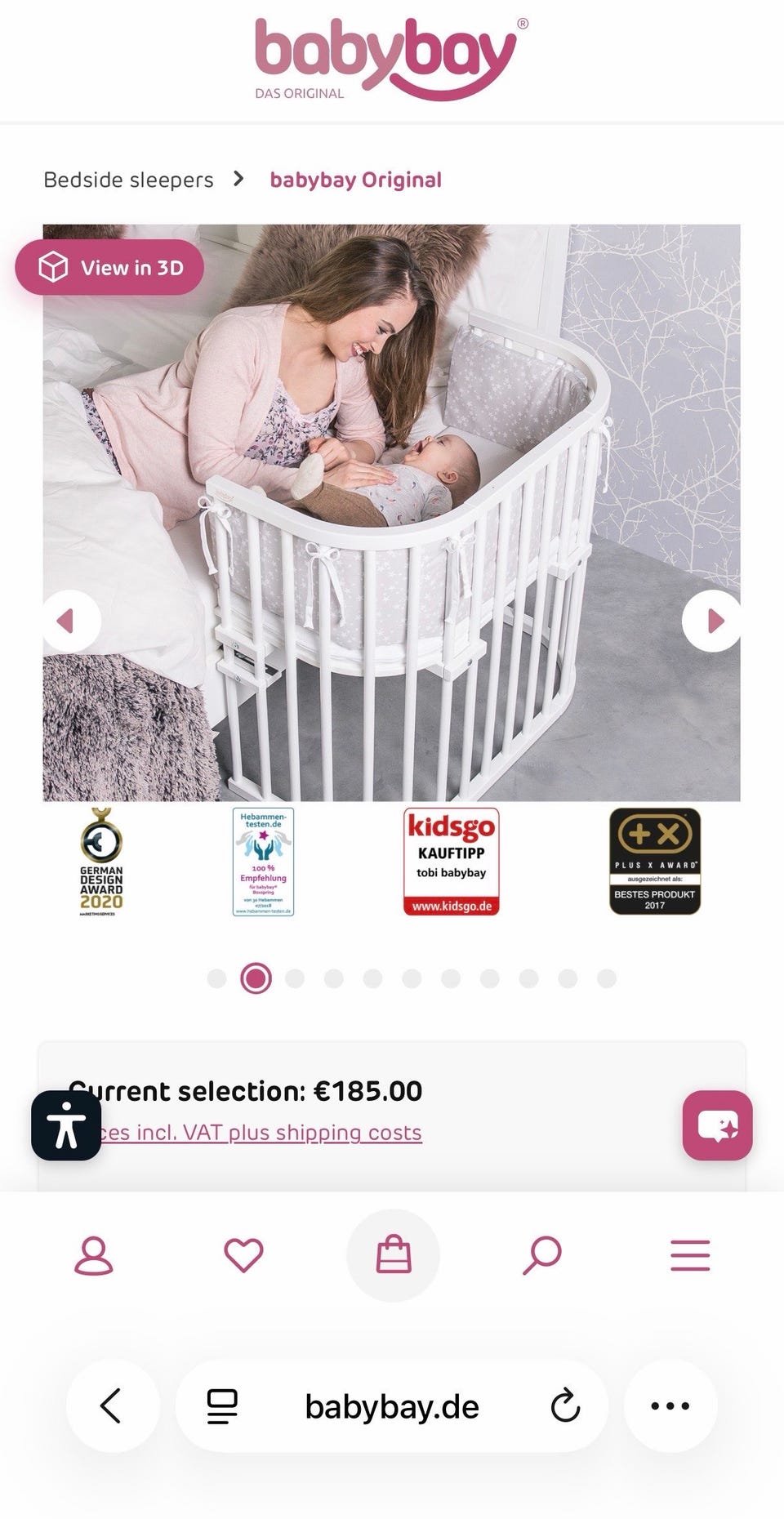Go back in the browser
Screen dimensions: 784x1519
[113, 1405]
